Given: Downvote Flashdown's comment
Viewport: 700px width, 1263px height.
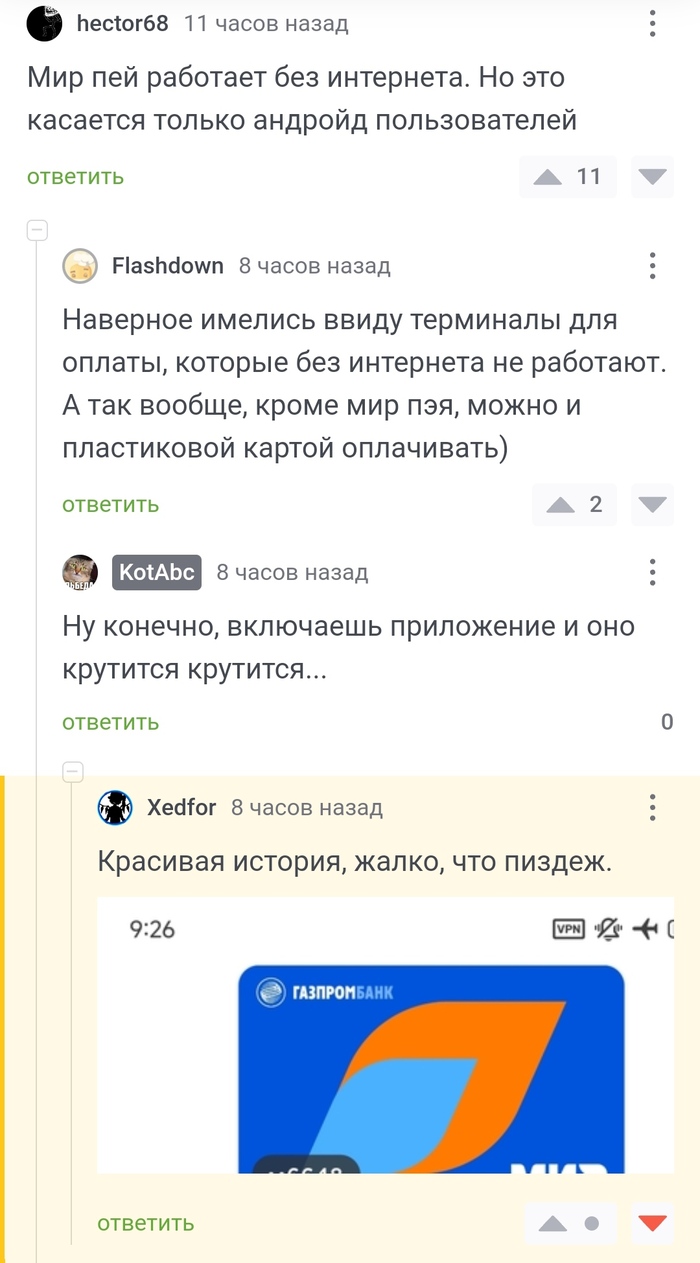Looking at the screenshot, I should [653, 505].
